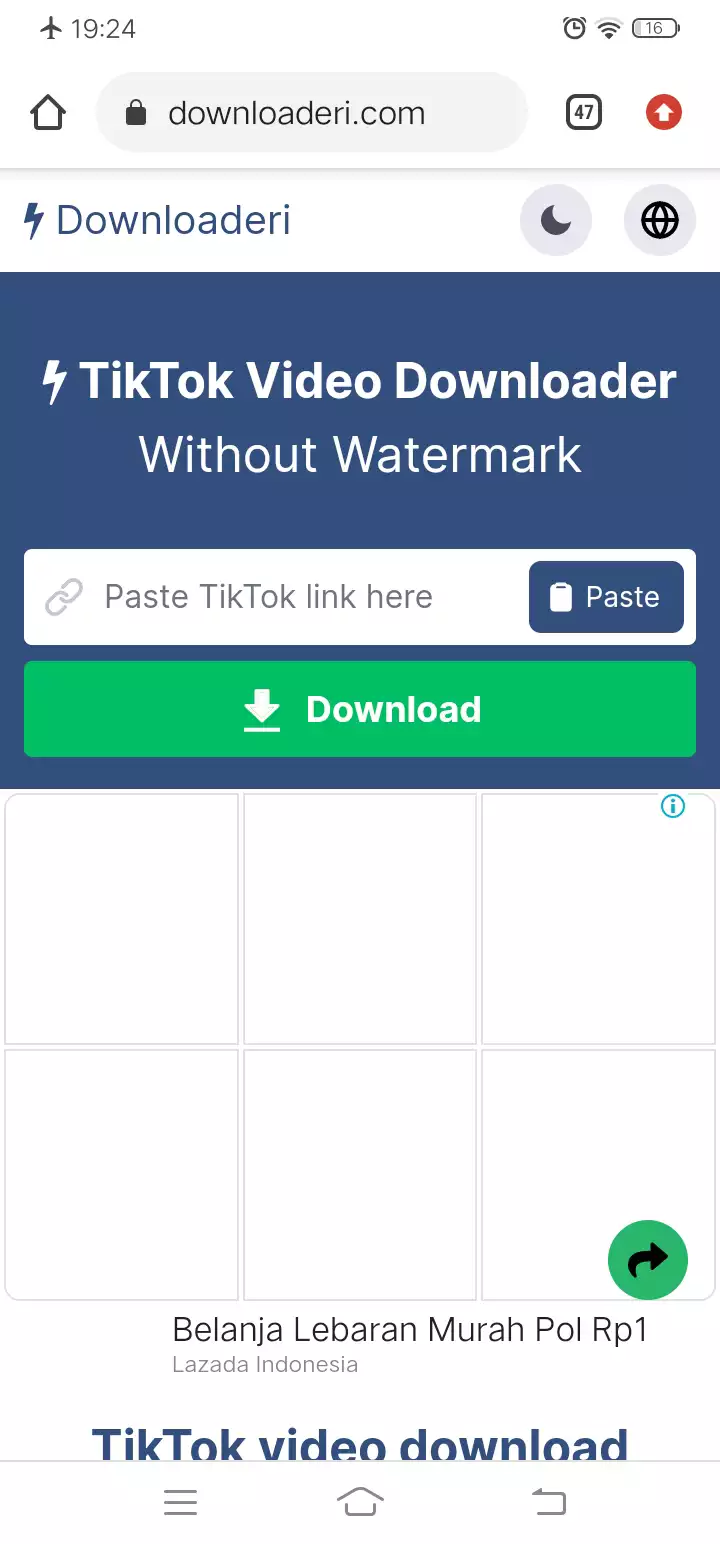Tap the green share floating button

pyautogui.click(x=648, y=1260)
